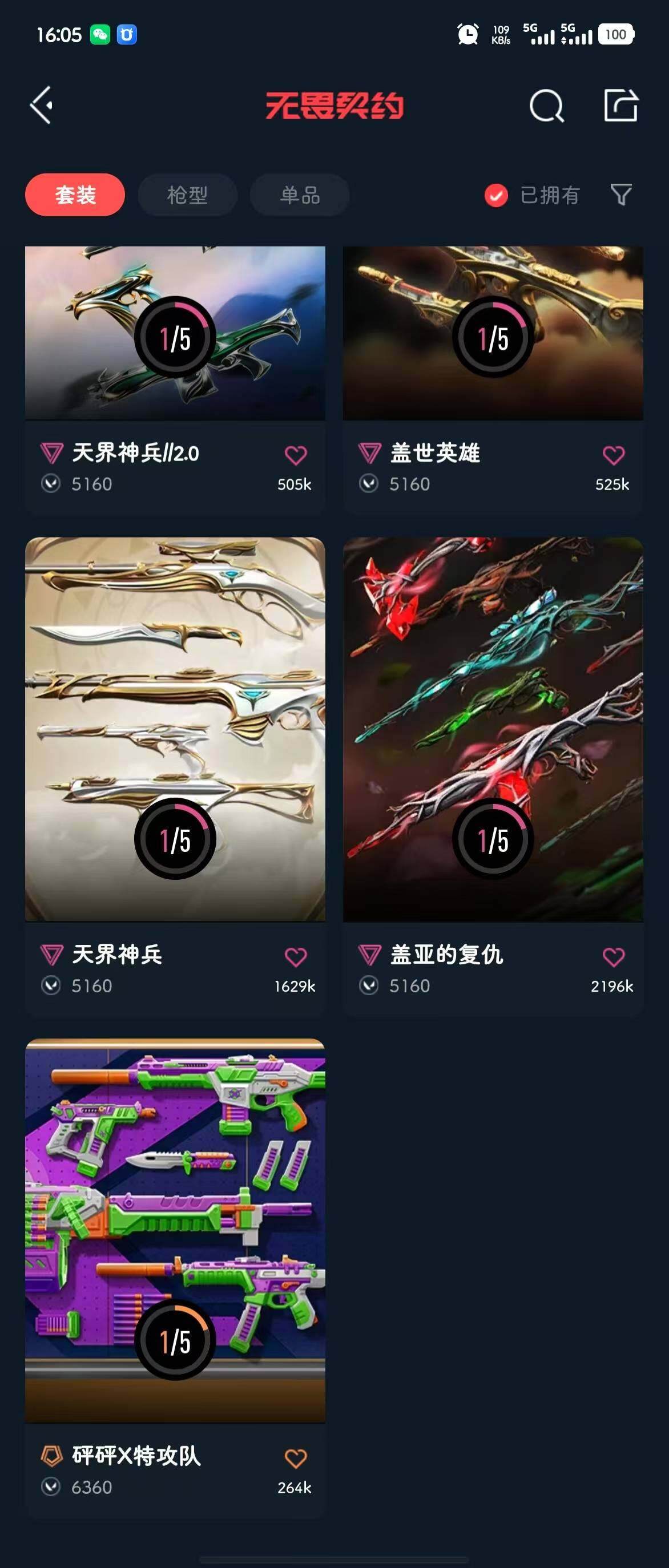The height and width of the screenshot is (1568, 669).
Task: Share this page via the share icon
Action: pyautogui.click(x=620, y=106)
